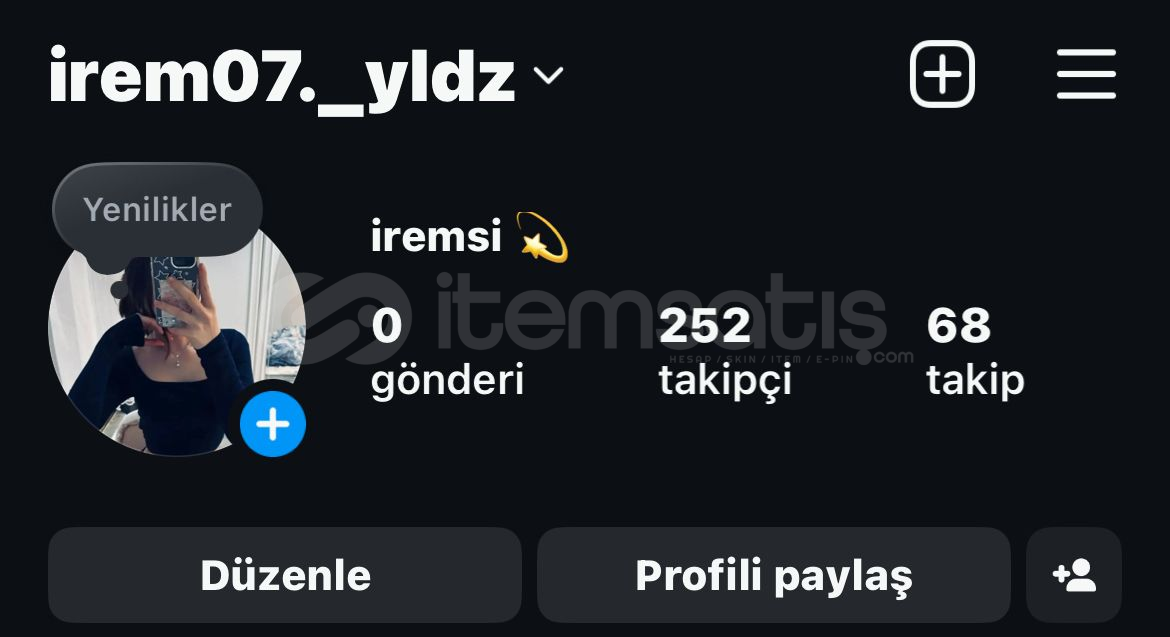Add a story with the blue plus badge
Viewport: 1170px width, 637px height.
tap(272, 425)
